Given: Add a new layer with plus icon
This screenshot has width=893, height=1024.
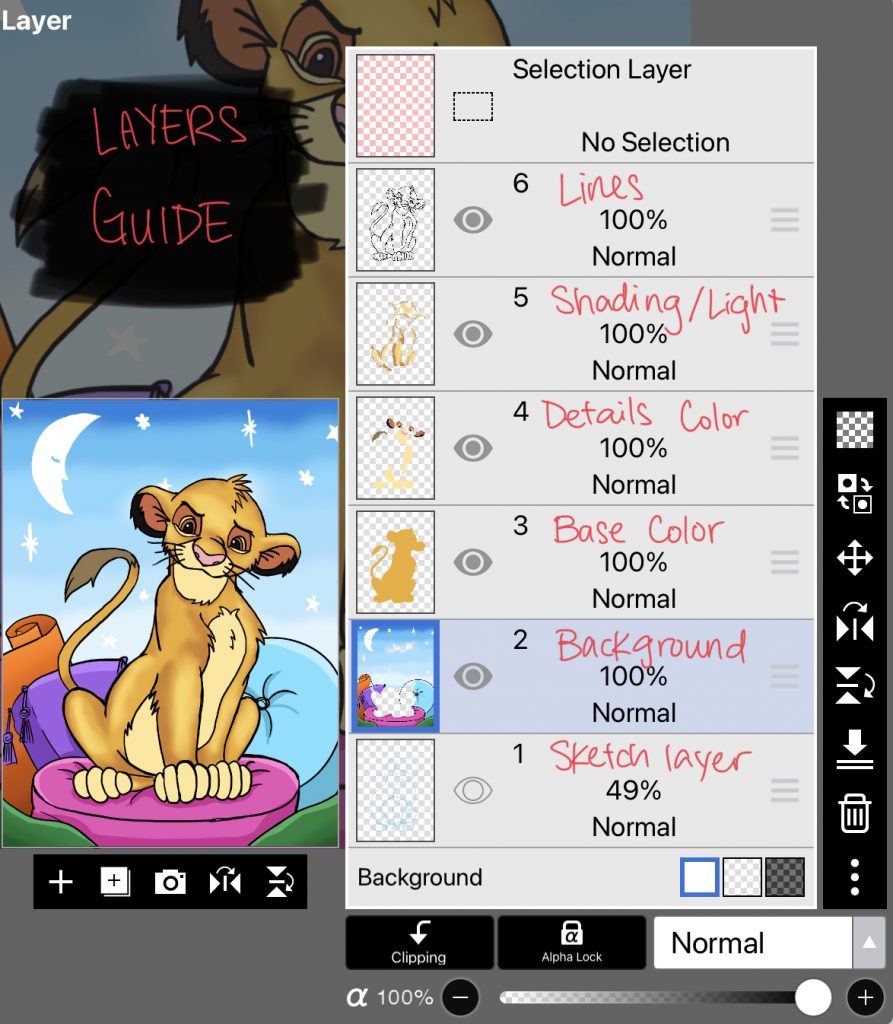Looking at the screenshot, I should click(61, 882).
